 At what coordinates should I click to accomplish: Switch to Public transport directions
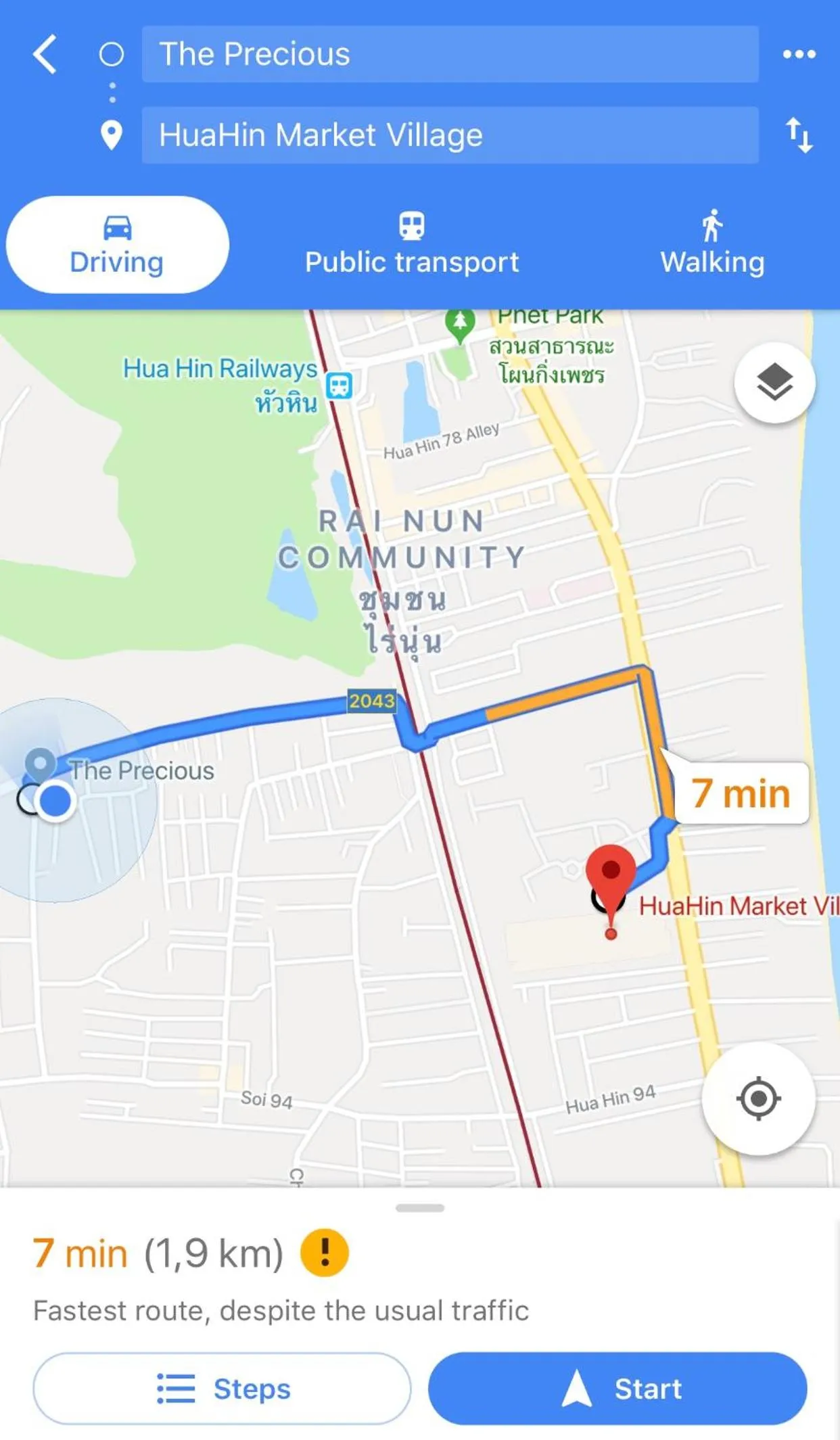click(x=412, y=245)
